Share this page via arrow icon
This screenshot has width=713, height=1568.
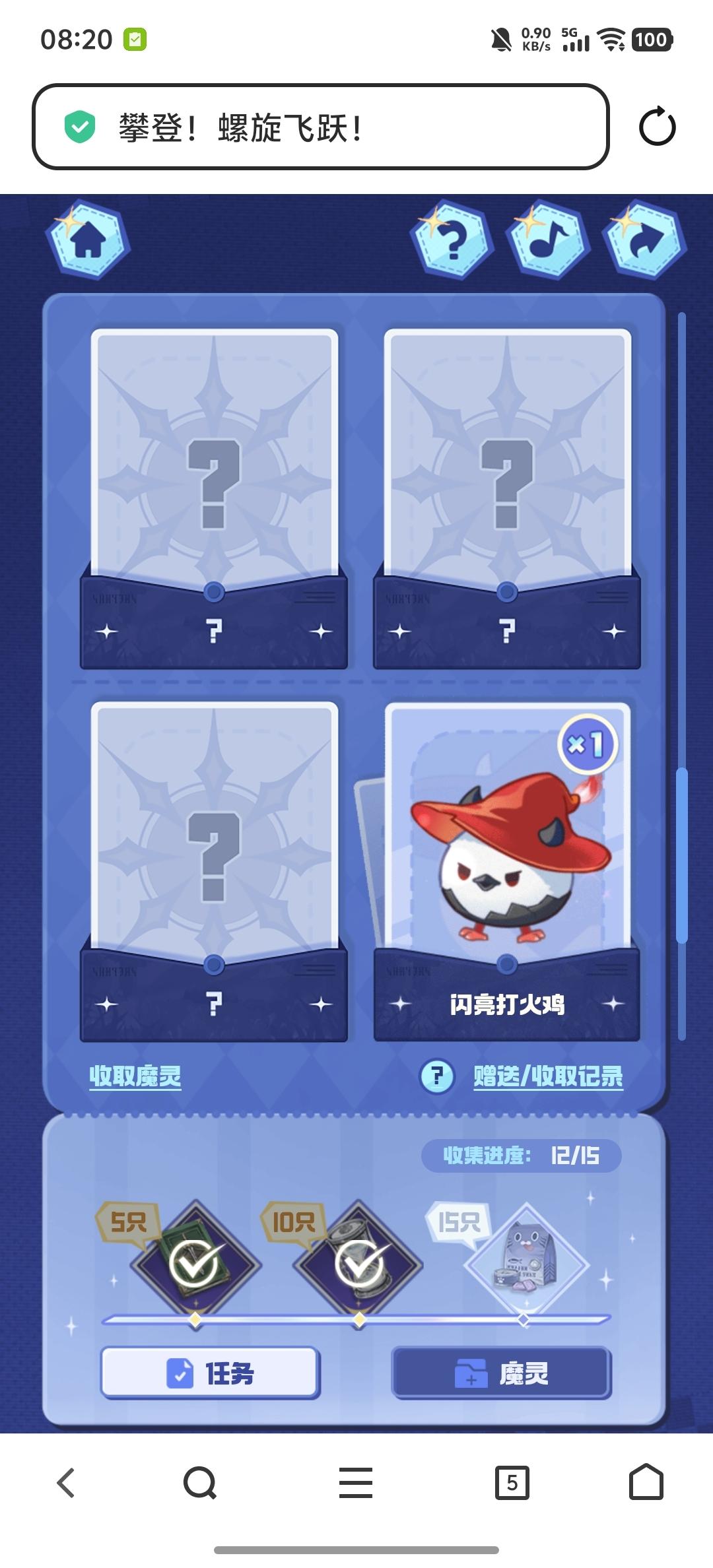pos(644,241)
